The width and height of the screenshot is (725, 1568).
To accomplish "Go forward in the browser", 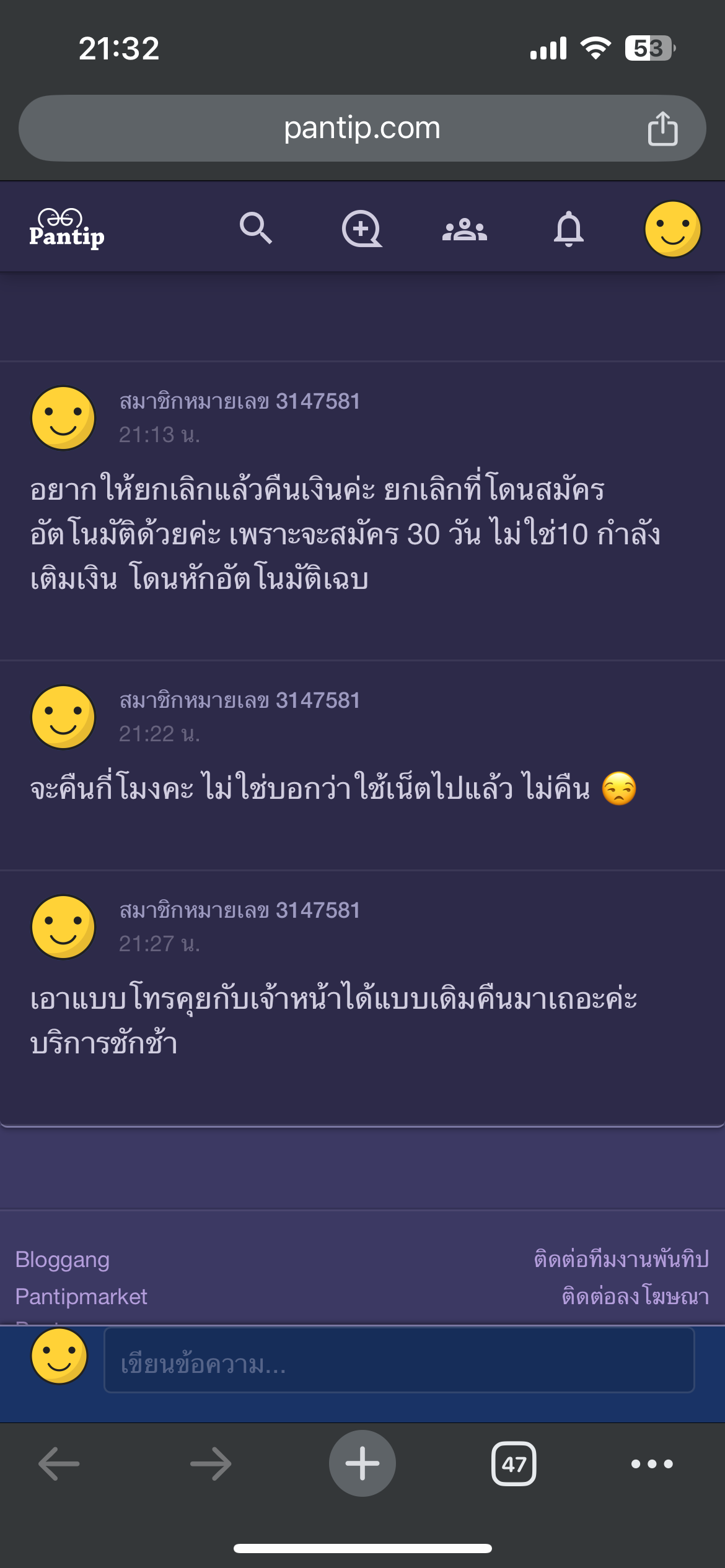I will [211, 1463].
